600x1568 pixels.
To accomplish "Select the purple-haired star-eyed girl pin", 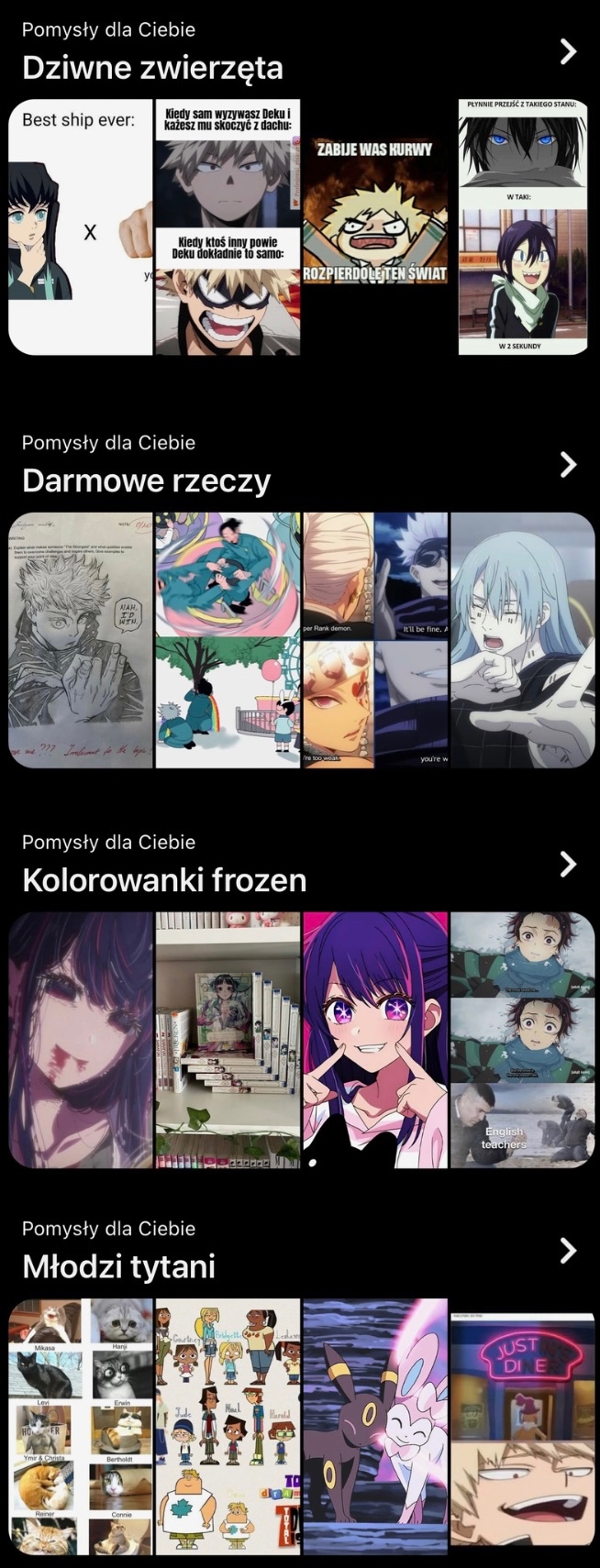I will (x=375, y=1039).
